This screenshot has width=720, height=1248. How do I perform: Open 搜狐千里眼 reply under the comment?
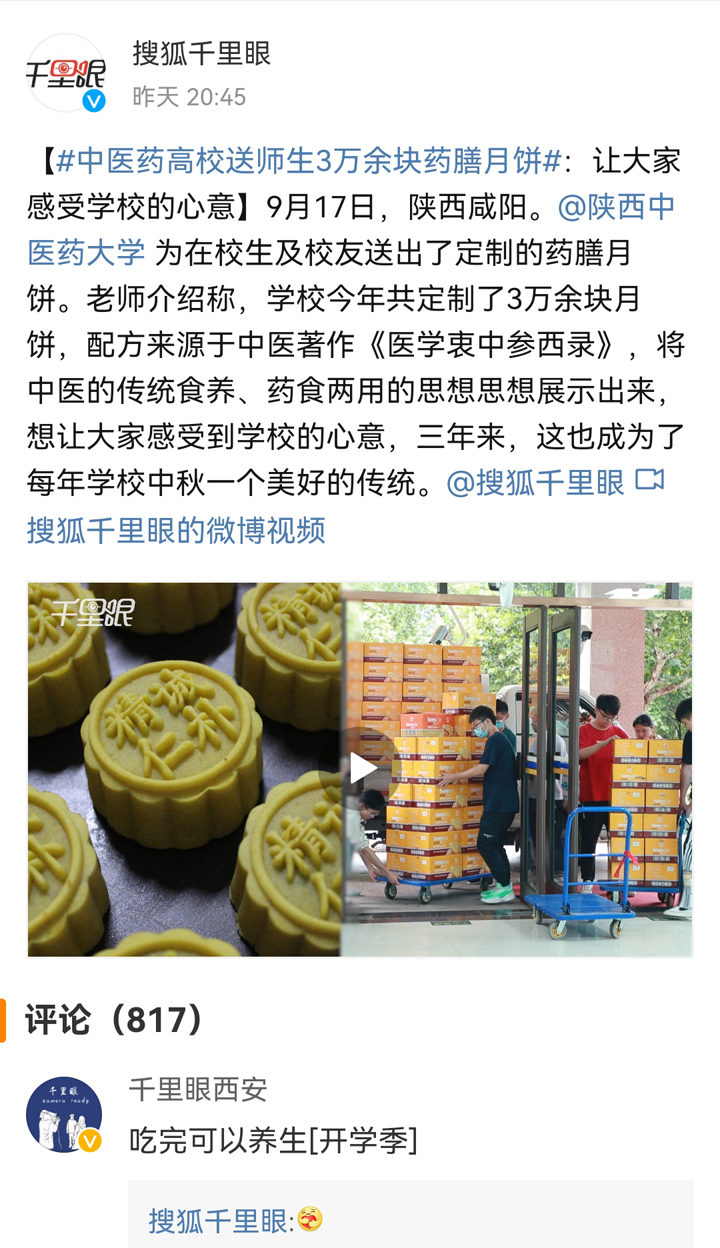pyautogui.click(x=219, y=1220)
